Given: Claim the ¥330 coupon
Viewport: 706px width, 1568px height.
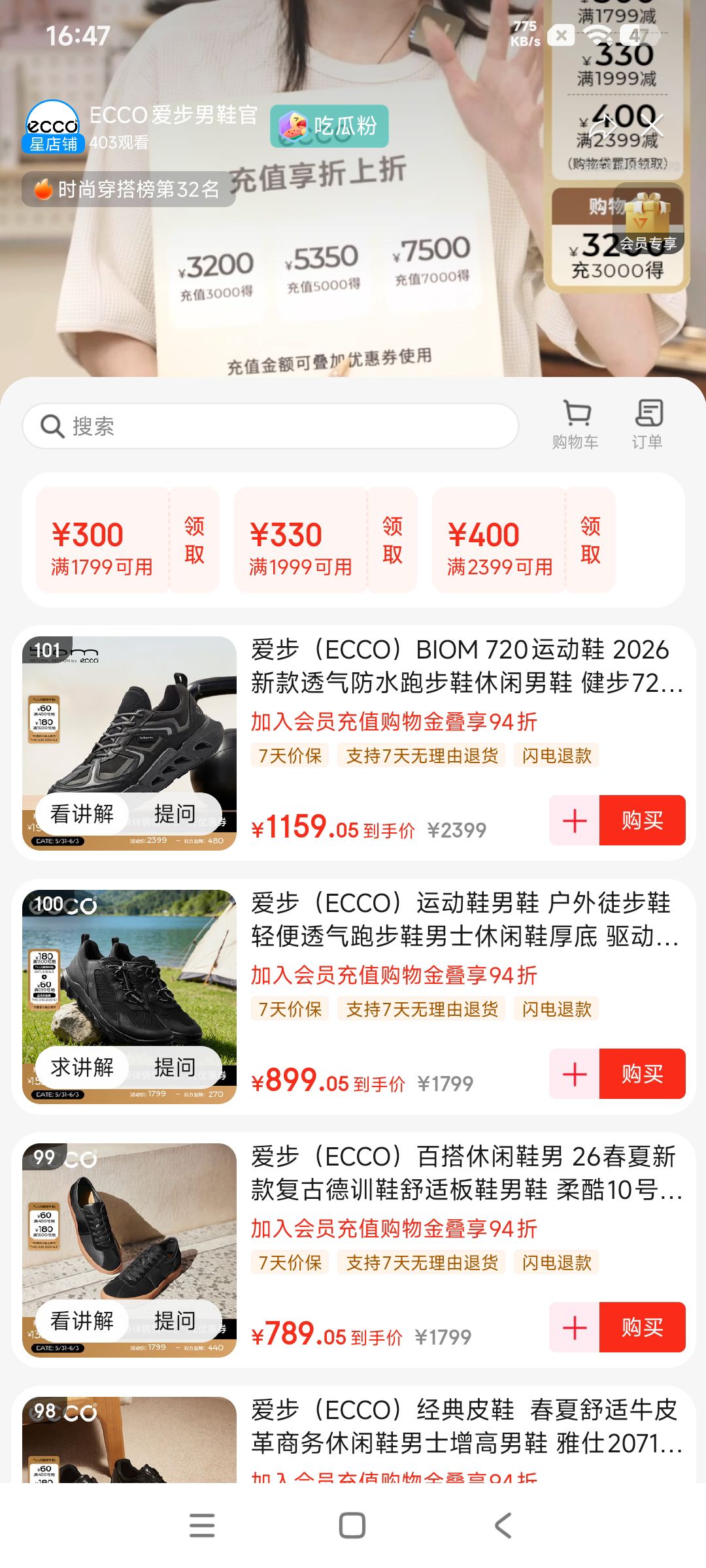Looking at the screenshot, I should tap(392, 540).
